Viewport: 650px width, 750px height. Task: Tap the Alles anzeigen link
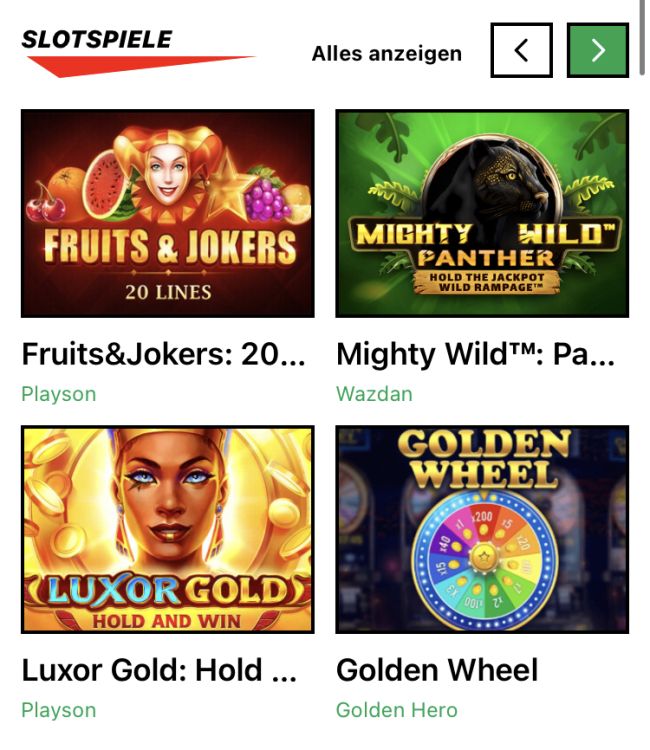click(386, 54)
